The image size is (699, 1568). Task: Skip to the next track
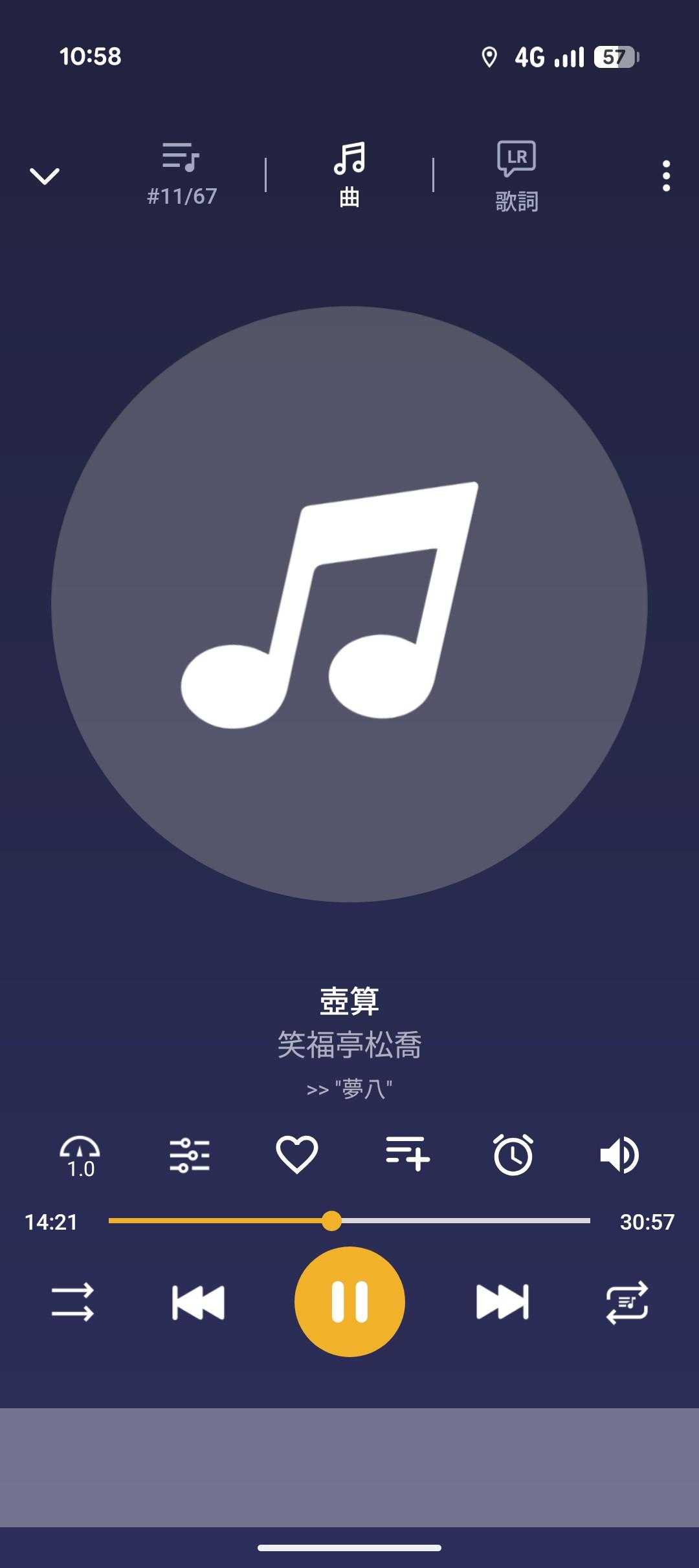tap(502, 1302)
